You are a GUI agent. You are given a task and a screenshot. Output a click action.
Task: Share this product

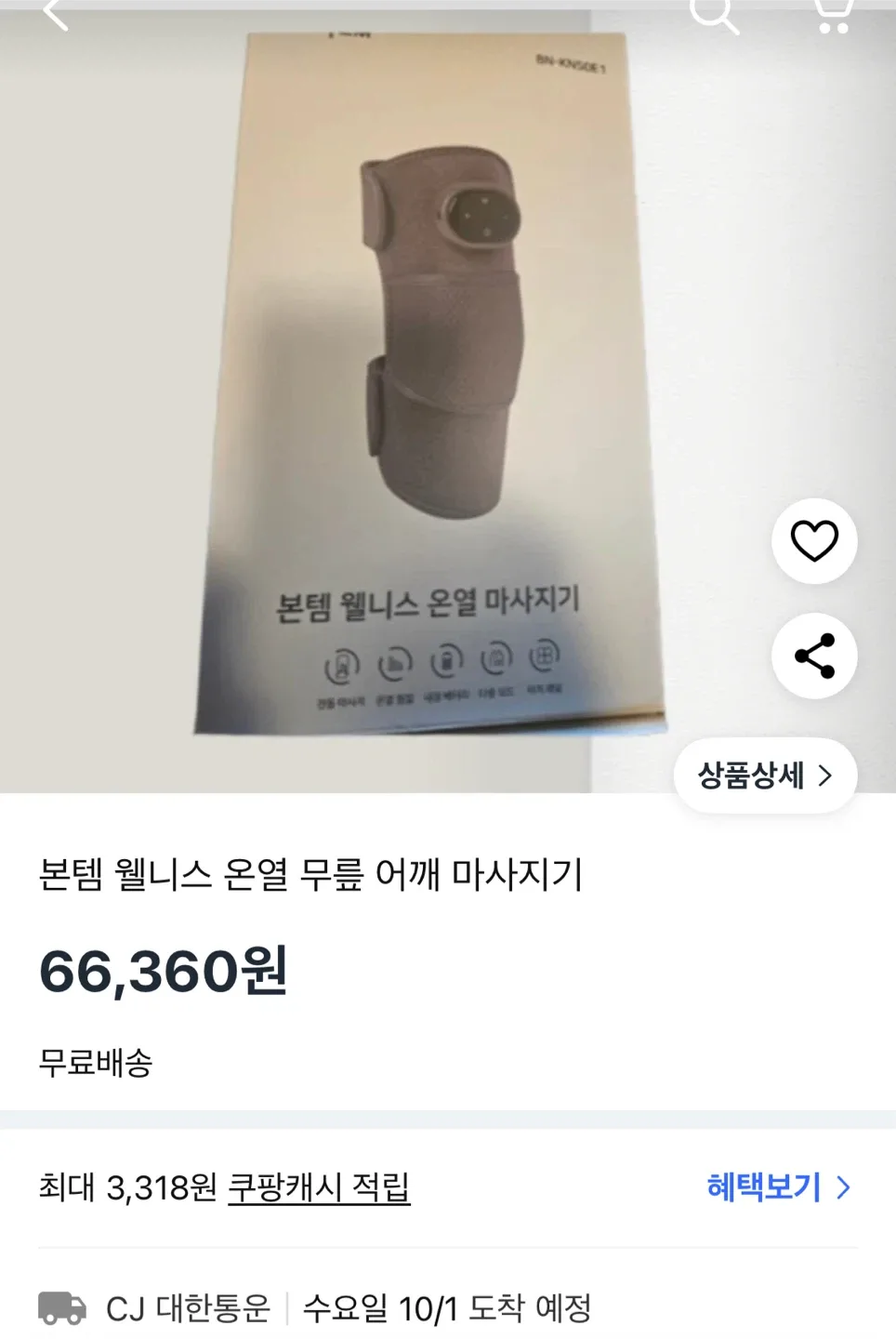(x=814, y=656)
